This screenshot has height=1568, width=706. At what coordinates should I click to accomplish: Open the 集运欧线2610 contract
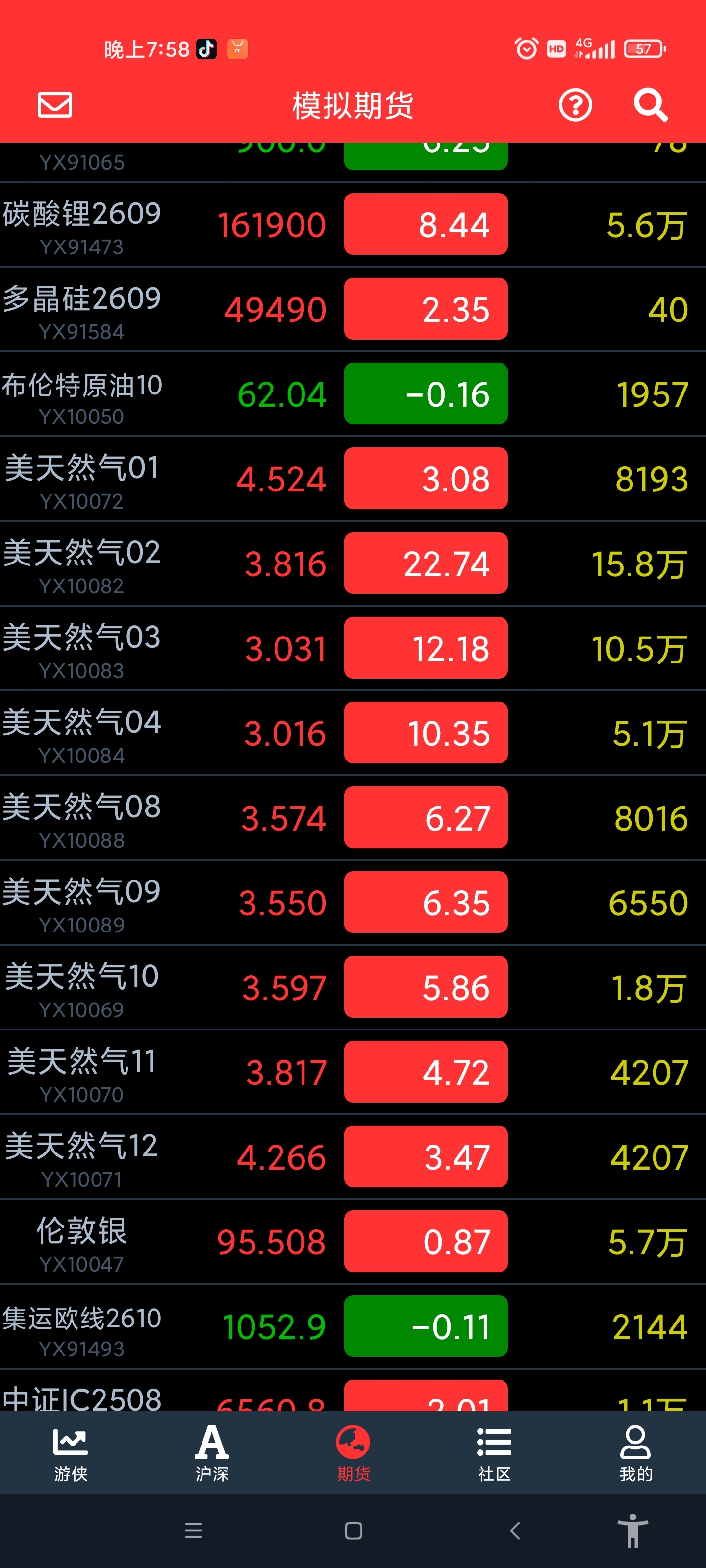[82, 1326]
